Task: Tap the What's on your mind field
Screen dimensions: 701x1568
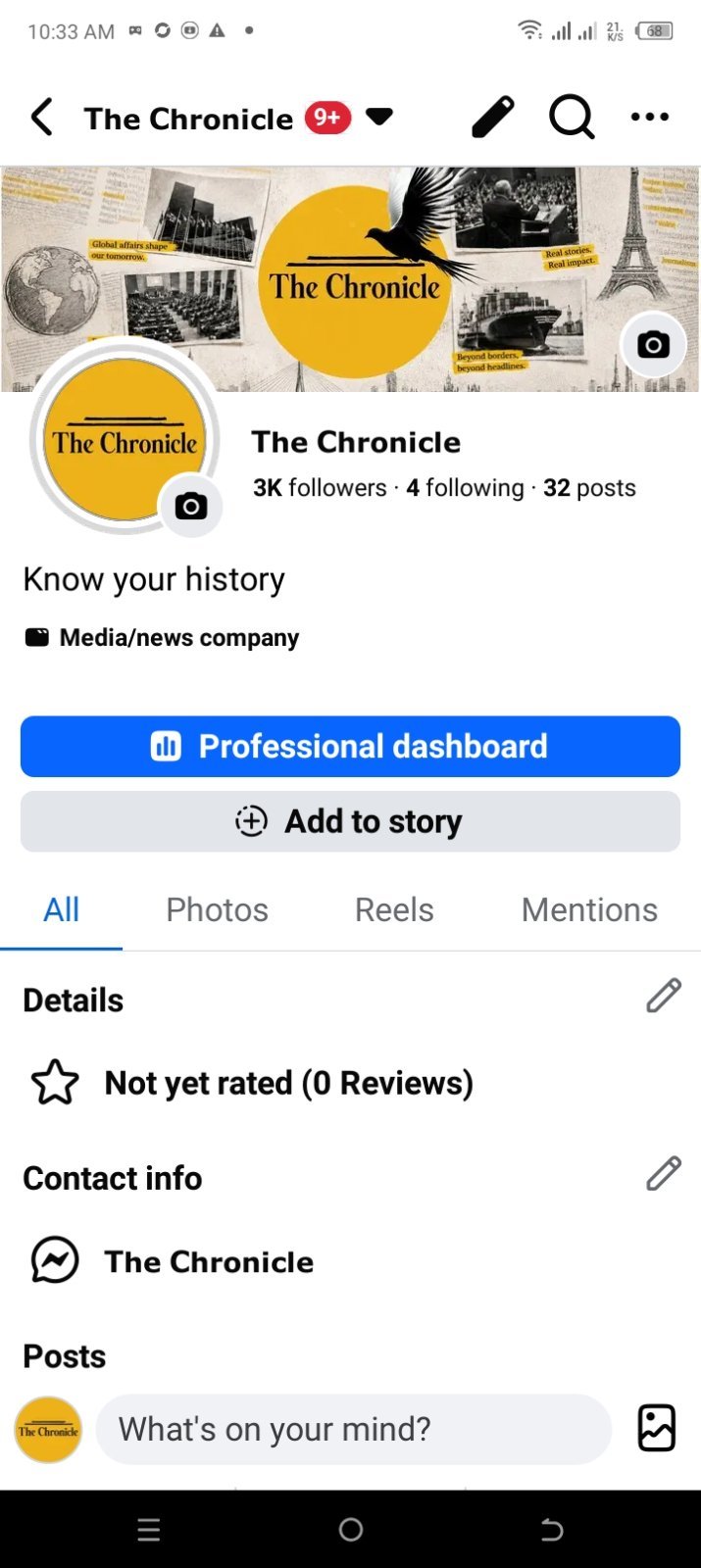Action: [353, 1429]
